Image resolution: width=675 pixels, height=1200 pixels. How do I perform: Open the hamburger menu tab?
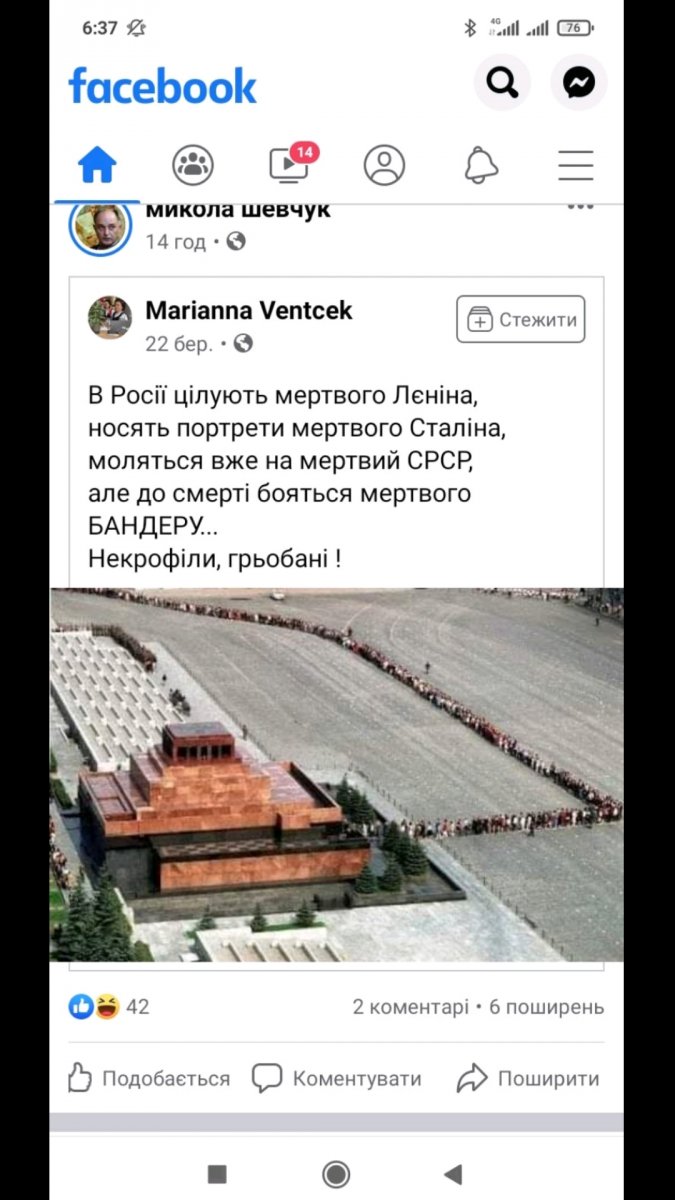coord(576,165)
